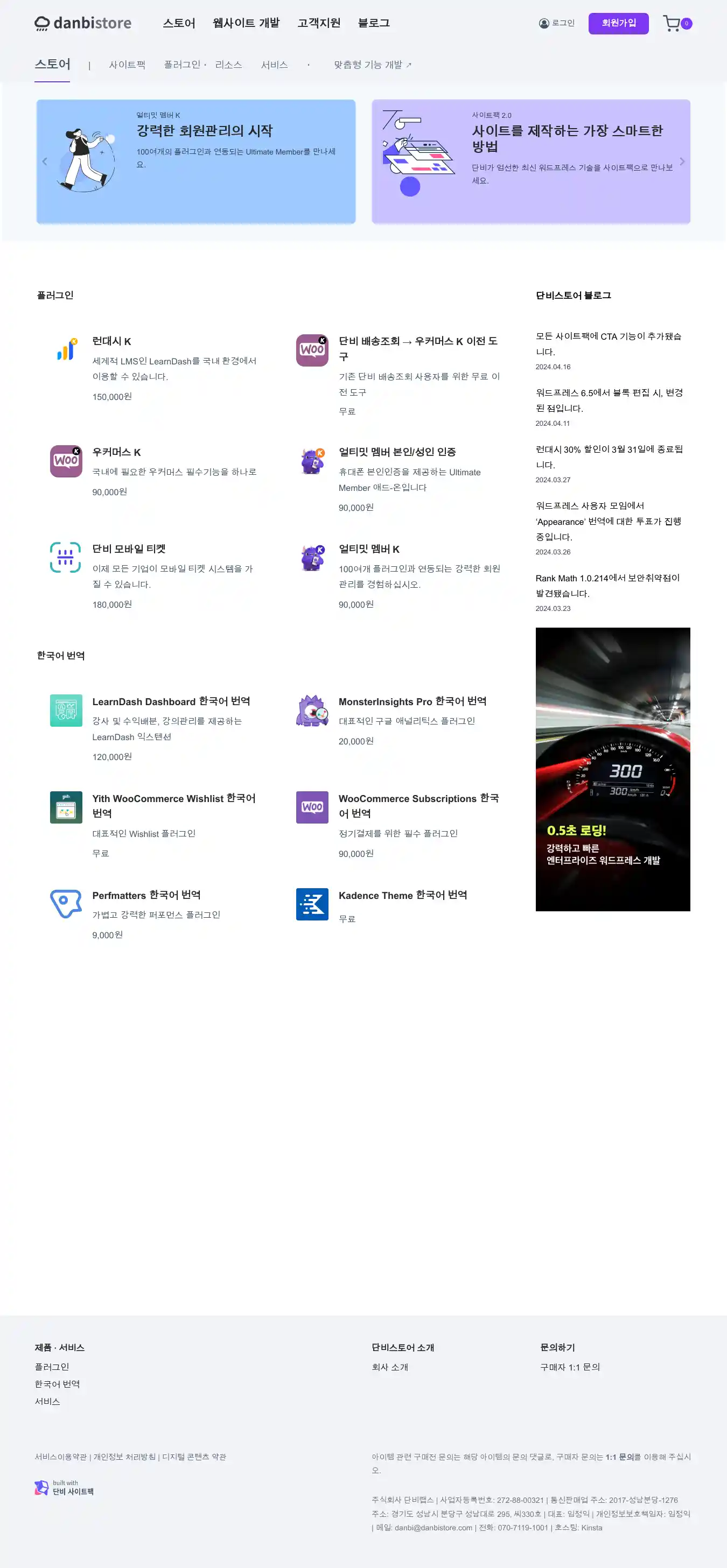Show the next banner slide
The image size is (727, 1568).
click(682, 161)
